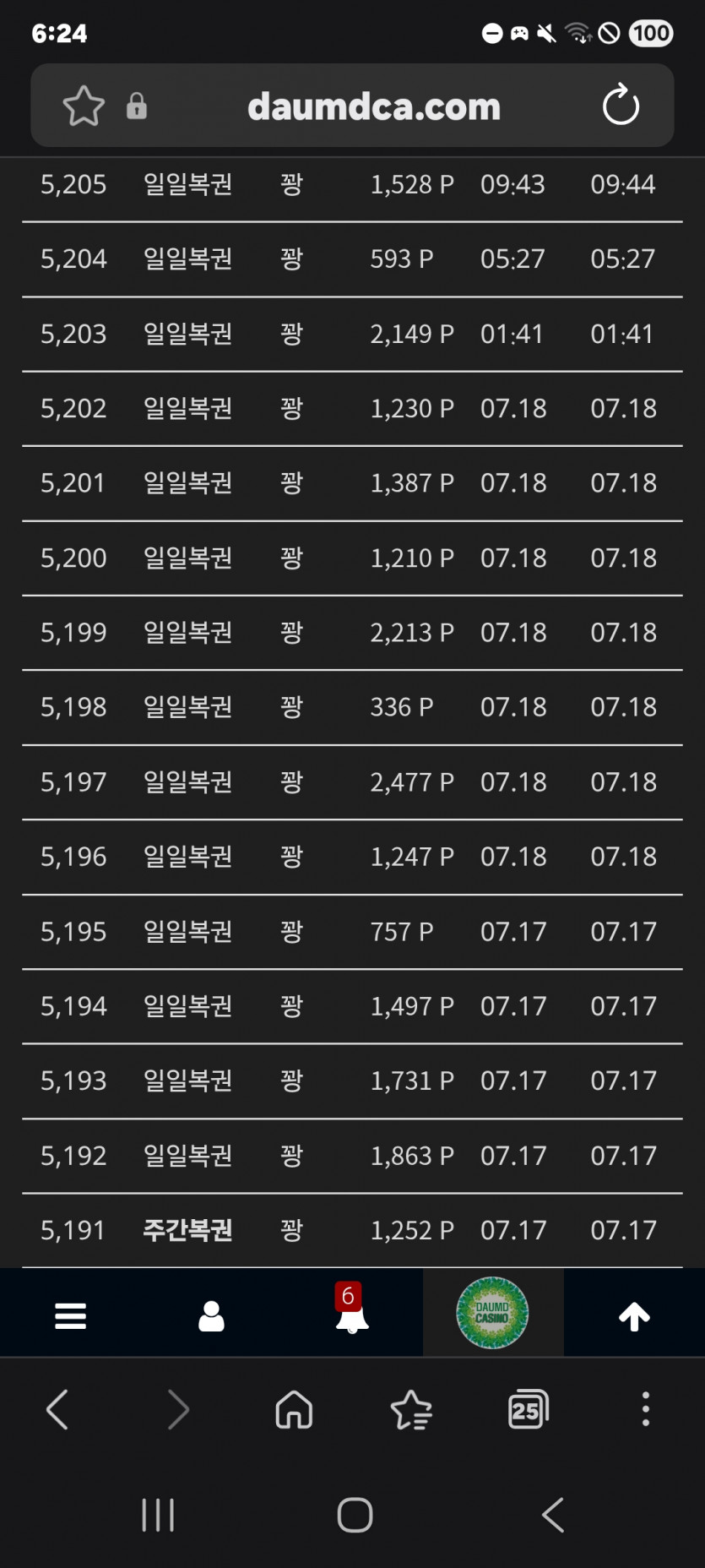The height and width of the screenshot is (1568, 705).
Task: Open recent apps from the navigation bar
Action: [x=158, y=1515]
